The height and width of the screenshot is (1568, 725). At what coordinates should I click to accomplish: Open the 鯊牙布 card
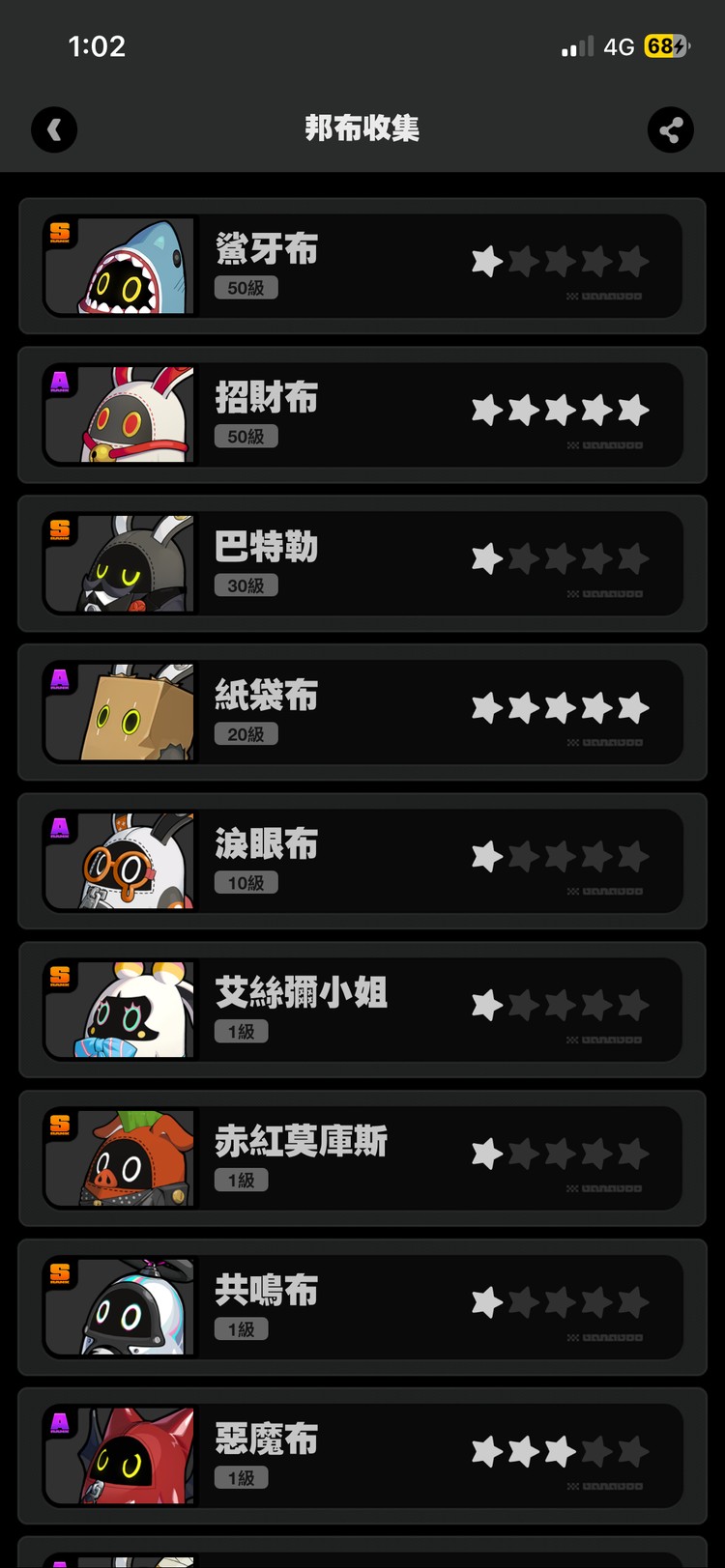point(362,267)
